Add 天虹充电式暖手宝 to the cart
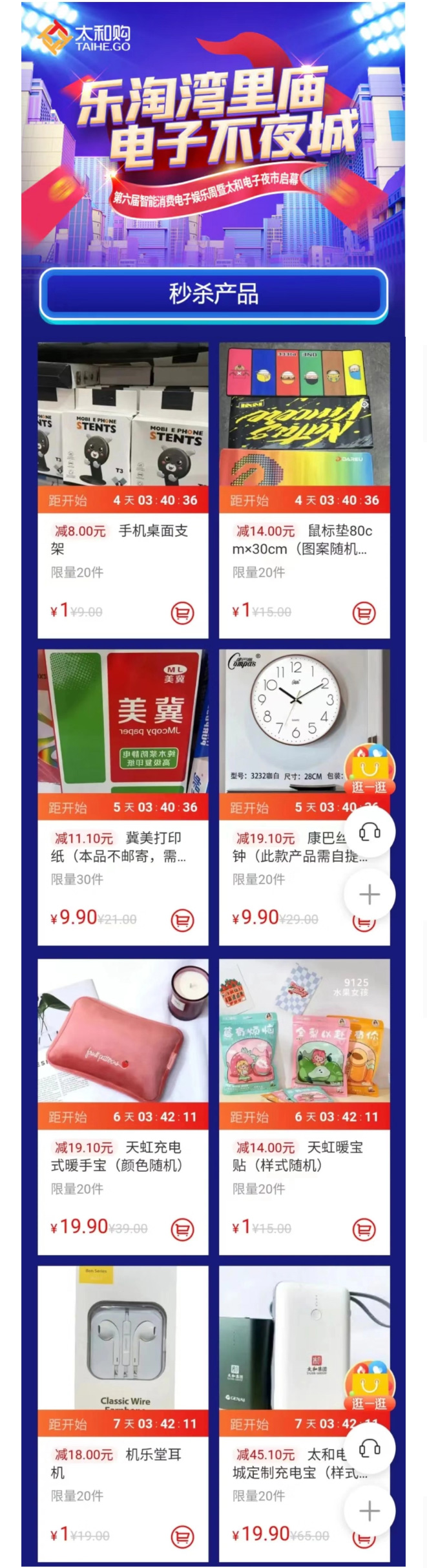The image size is (427, 1568). [182, 1229]
